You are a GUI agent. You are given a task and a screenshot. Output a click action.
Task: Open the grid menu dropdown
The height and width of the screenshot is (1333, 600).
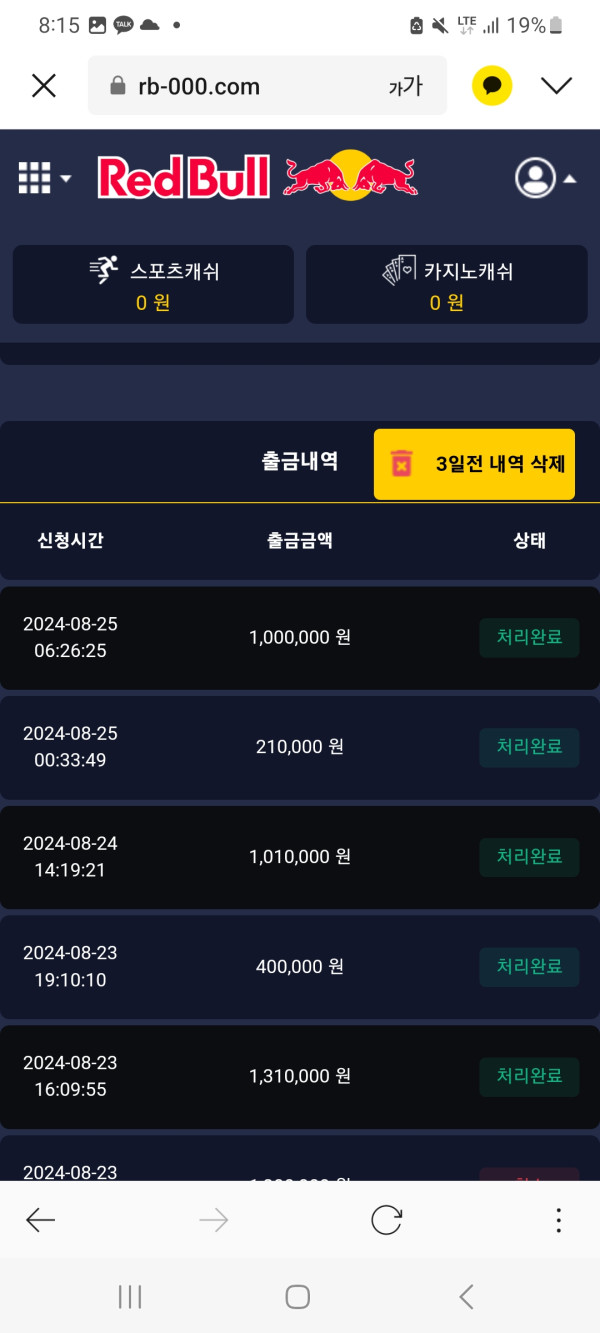click(44, 178)
